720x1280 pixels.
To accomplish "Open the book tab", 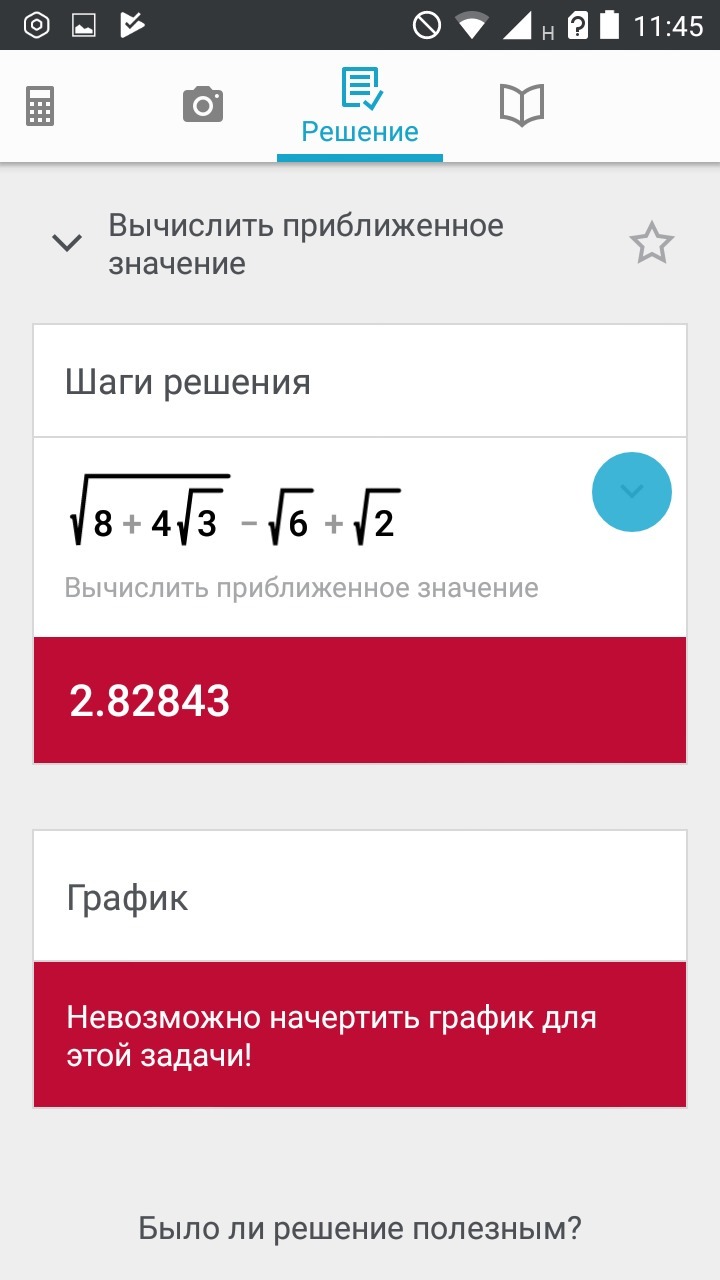I will point(521,105).
